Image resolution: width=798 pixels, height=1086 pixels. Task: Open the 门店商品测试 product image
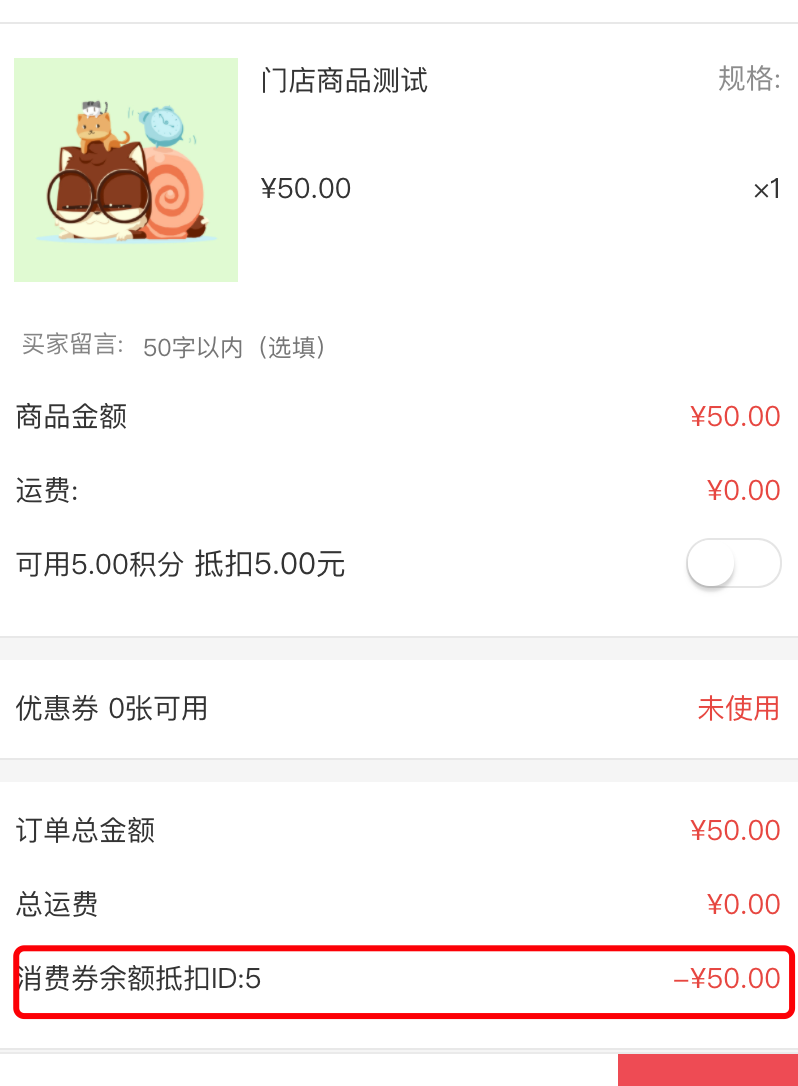pyautogui.click(x=126, y=170)
